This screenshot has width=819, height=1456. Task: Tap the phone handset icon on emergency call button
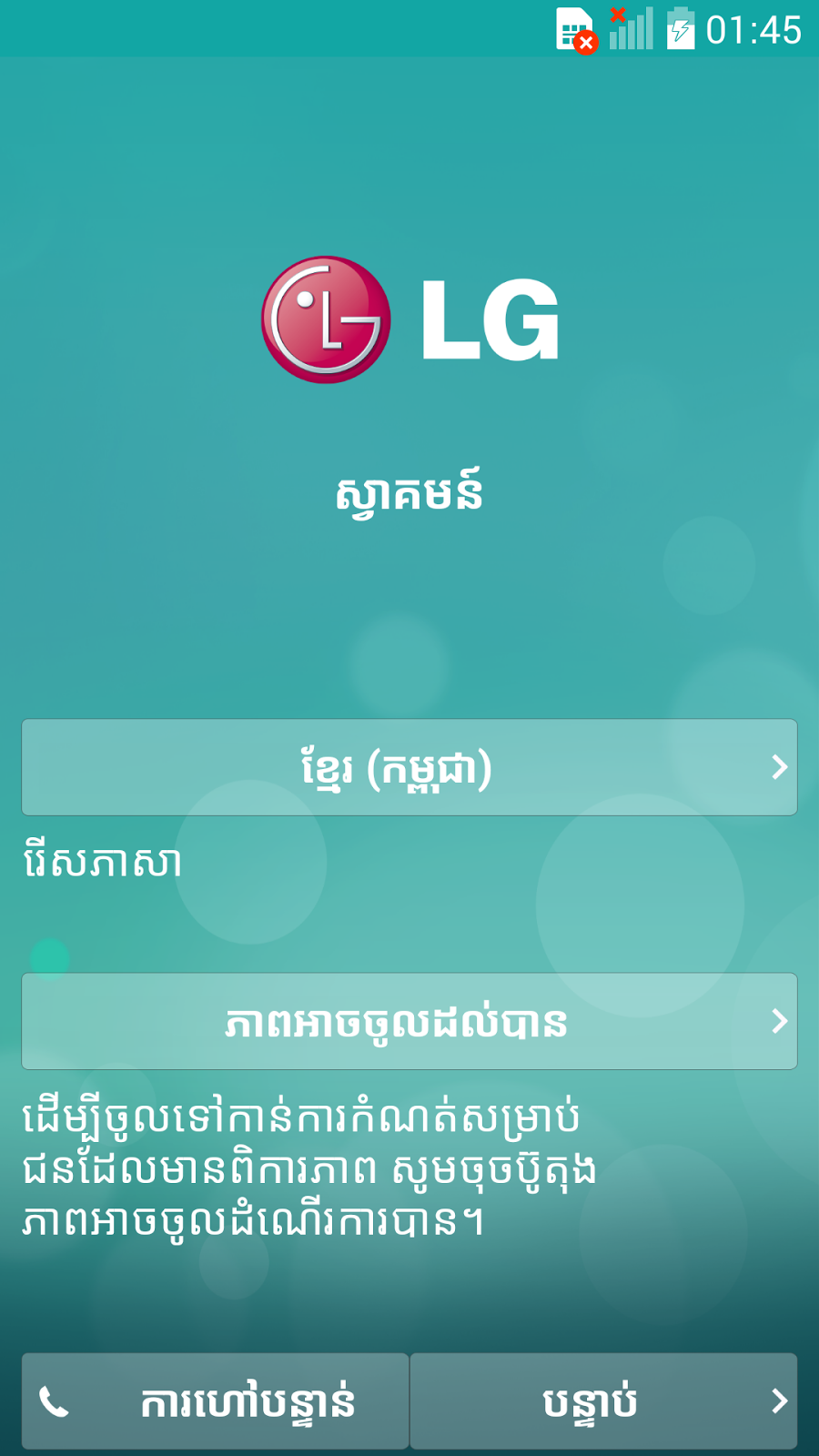[56, 1401]
